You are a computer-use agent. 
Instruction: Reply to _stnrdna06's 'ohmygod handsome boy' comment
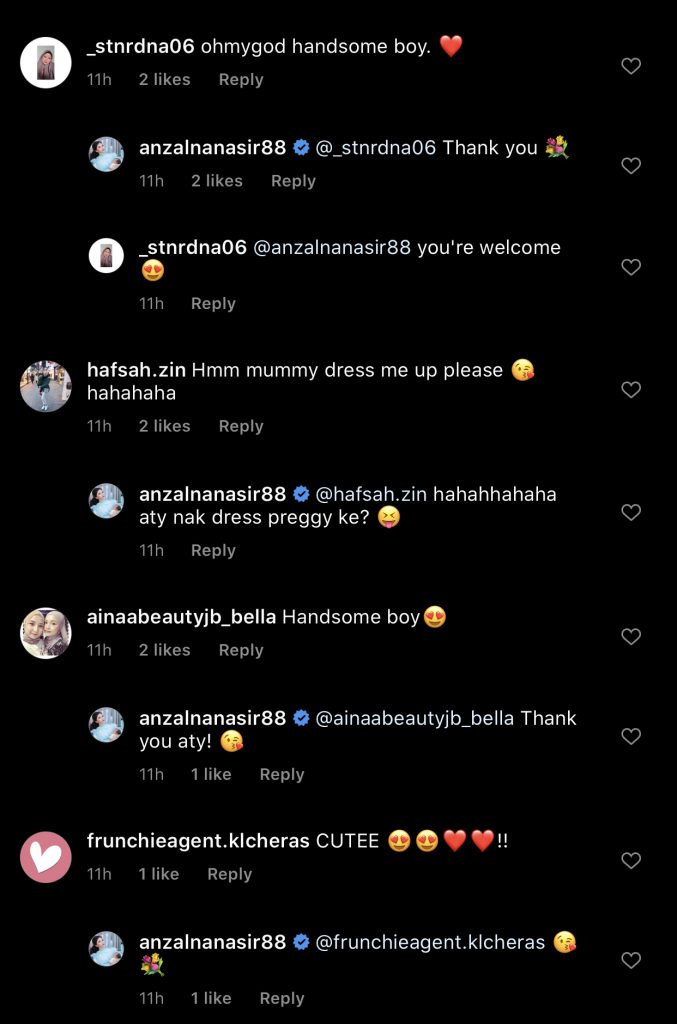click(x=241, y=80)
